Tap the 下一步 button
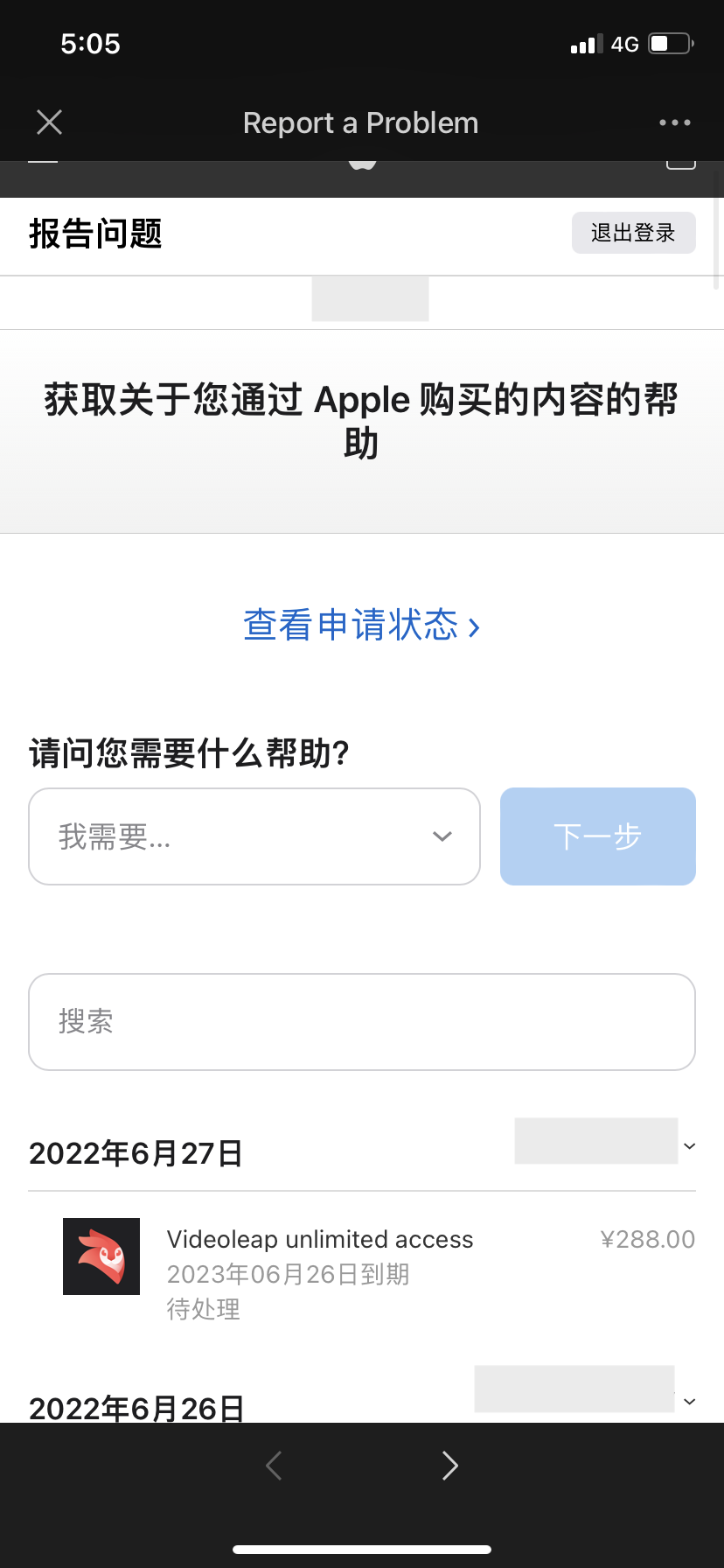 (597, 836)
